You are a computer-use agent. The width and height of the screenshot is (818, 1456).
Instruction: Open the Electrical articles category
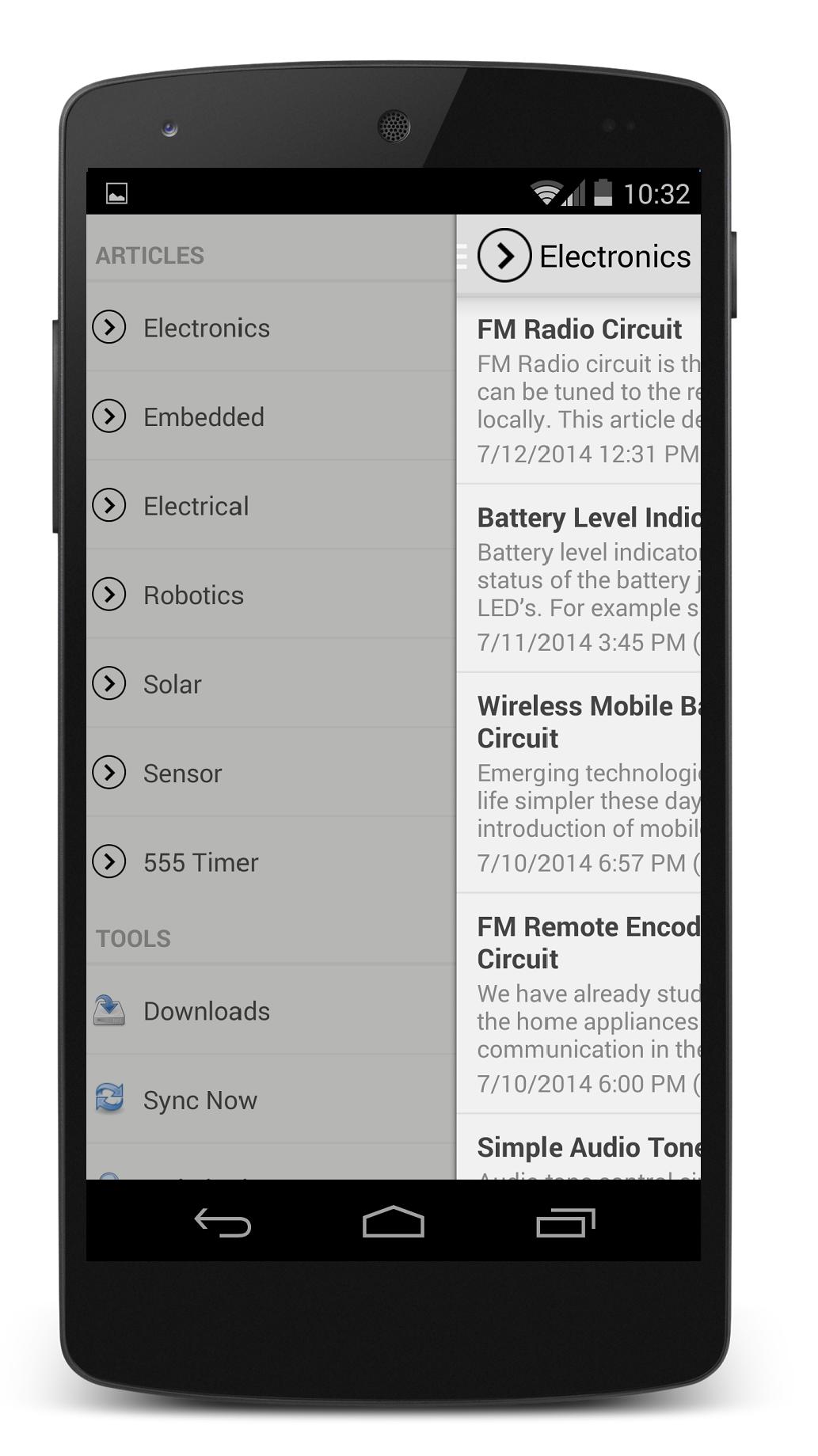click(196, 506)
